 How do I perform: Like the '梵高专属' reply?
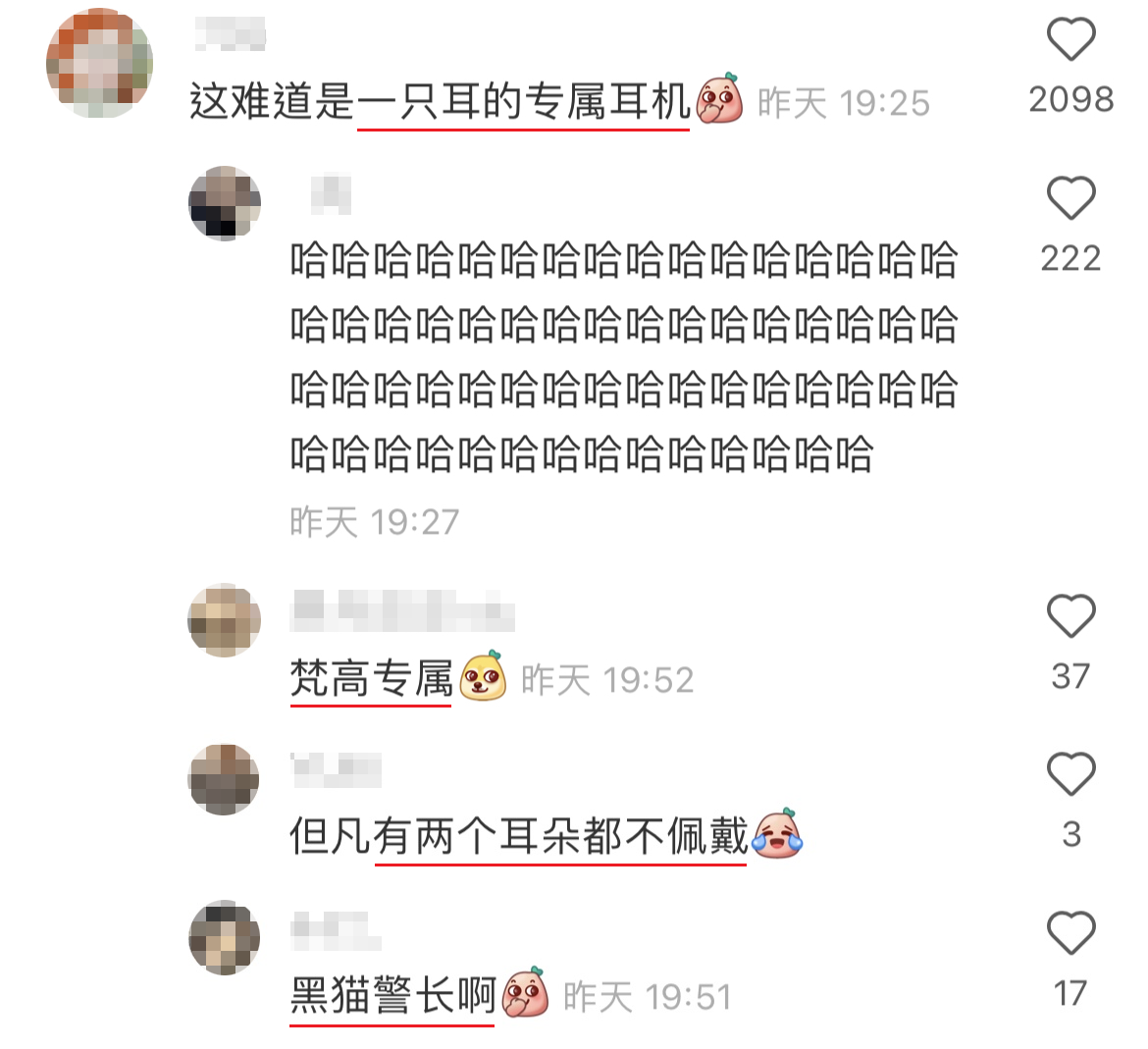click(x=1070, y=617)
